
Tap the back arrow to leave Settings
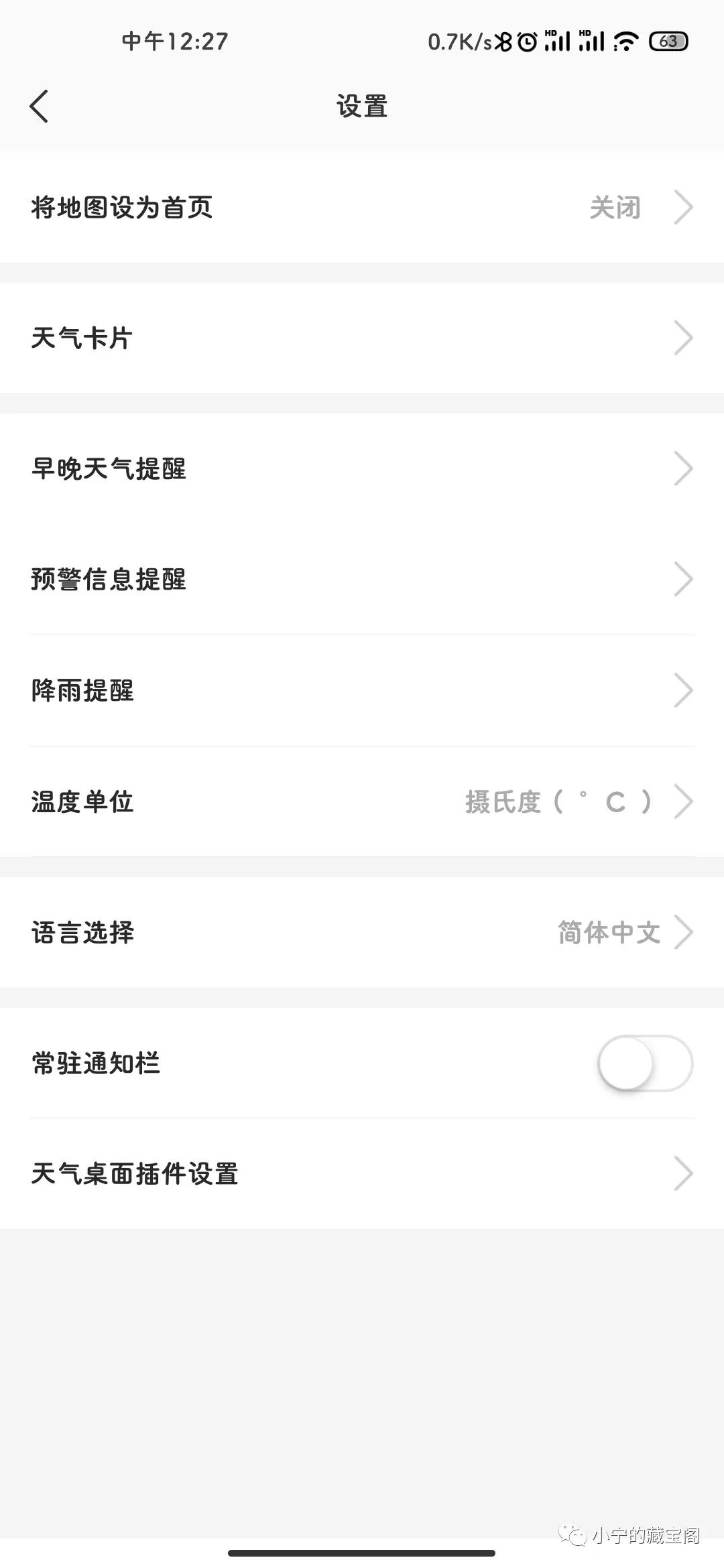(38, 106)
